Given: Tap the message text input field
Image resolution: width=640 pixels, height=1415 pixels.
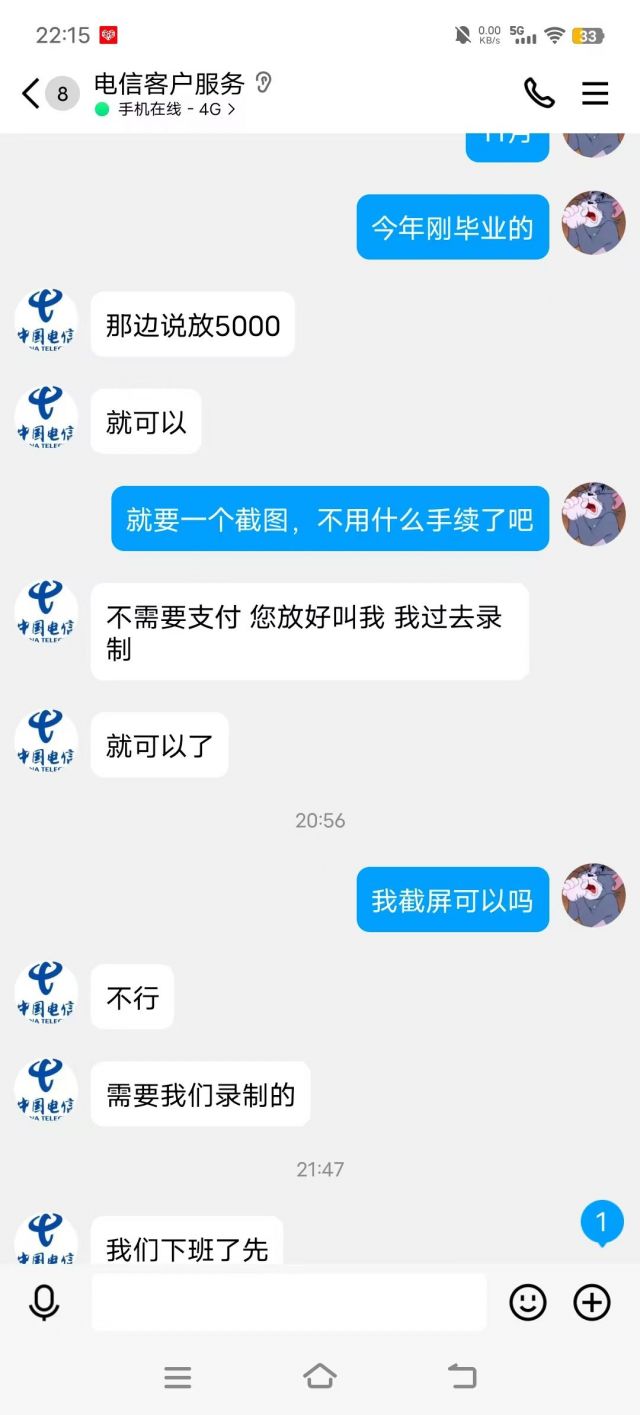Looking at the screenshot, I should point(289,1302).
